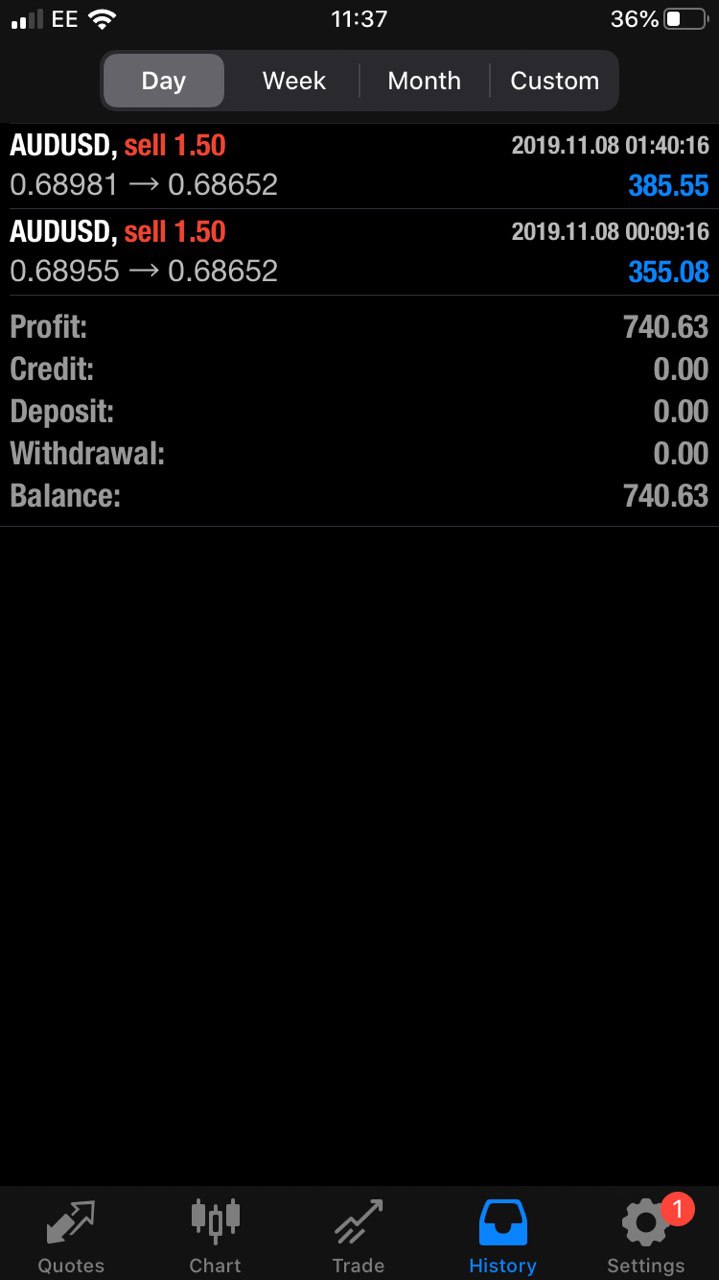This screenshot has height=1280, width=719.
Task: Choose the Custom date range
Action: pyautogui.click(x=554, y=81)
